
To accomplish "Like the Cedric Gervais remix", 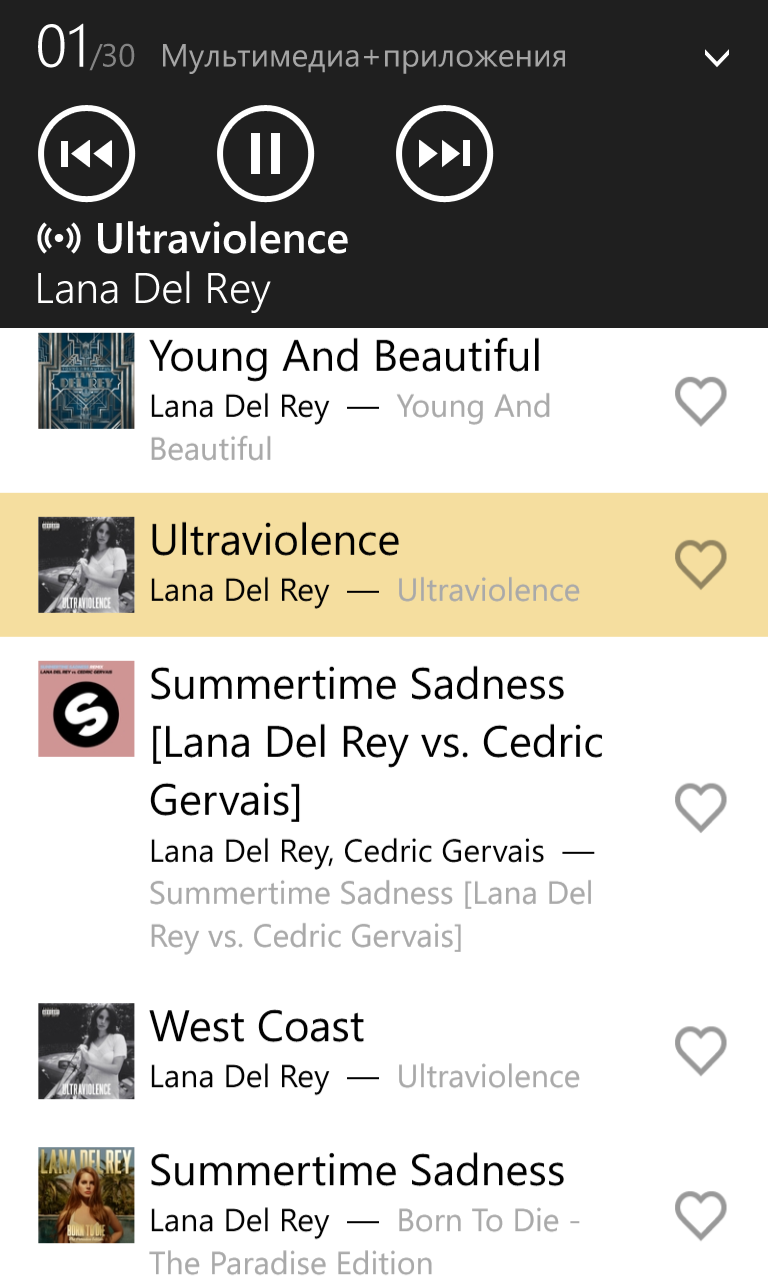I will click(x=700, y=807).
